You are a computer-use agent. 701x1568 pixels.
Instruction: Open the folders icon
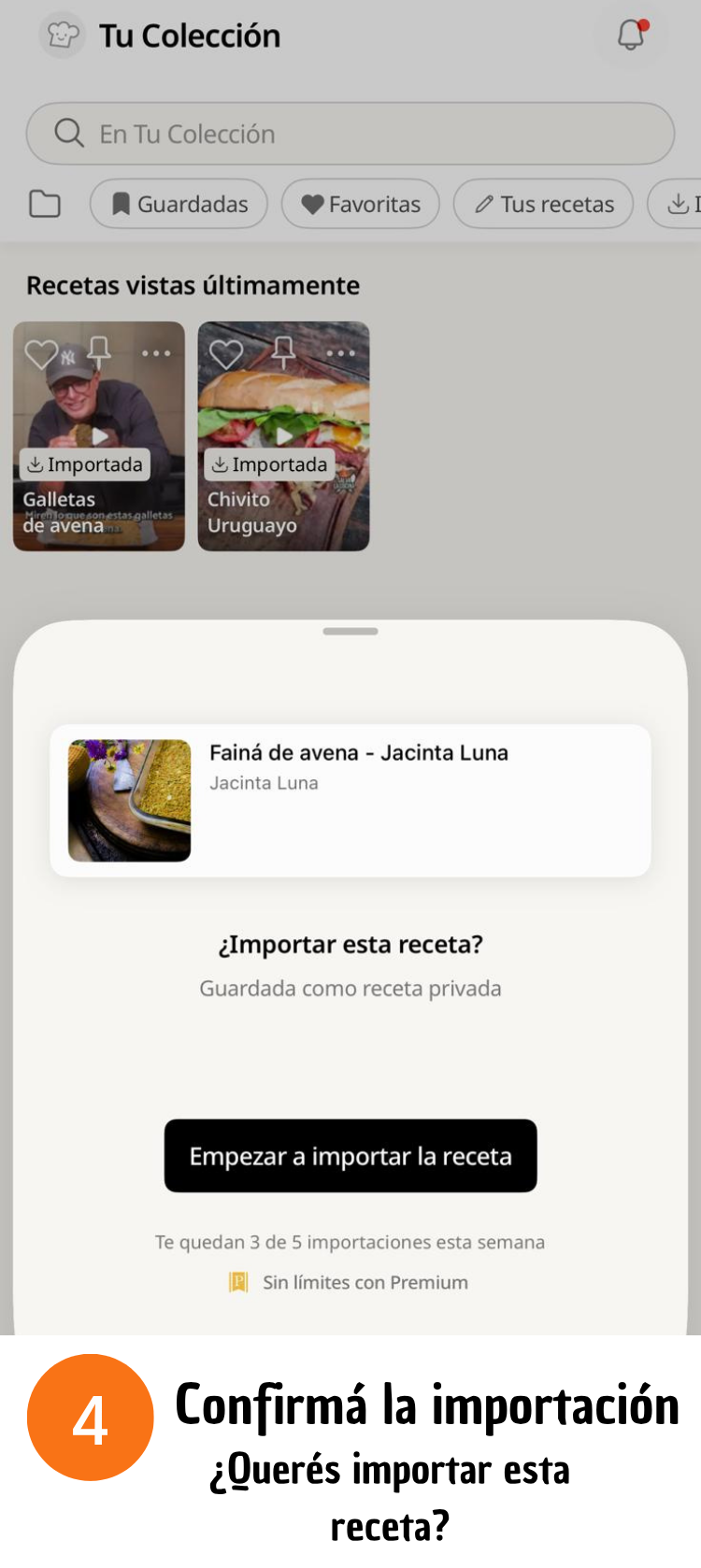(44, 204)
